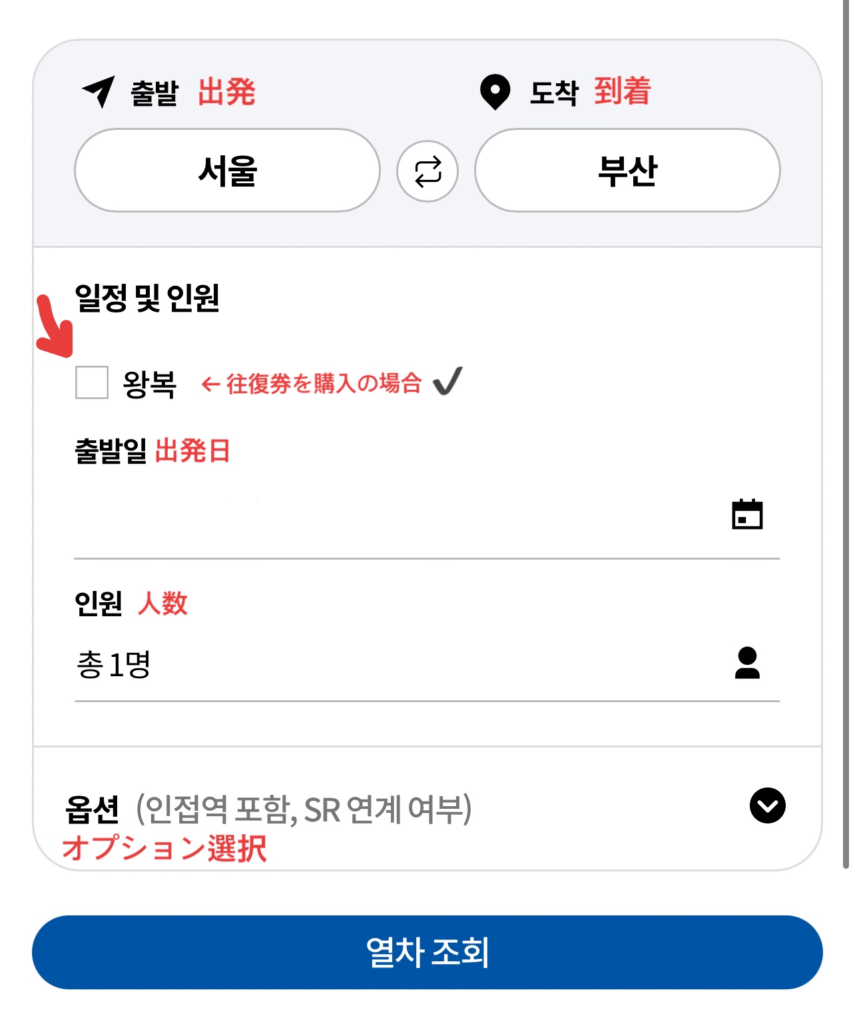Swap departure and arrival stations
Viewport: 855px width, 1024px height.
427,172
